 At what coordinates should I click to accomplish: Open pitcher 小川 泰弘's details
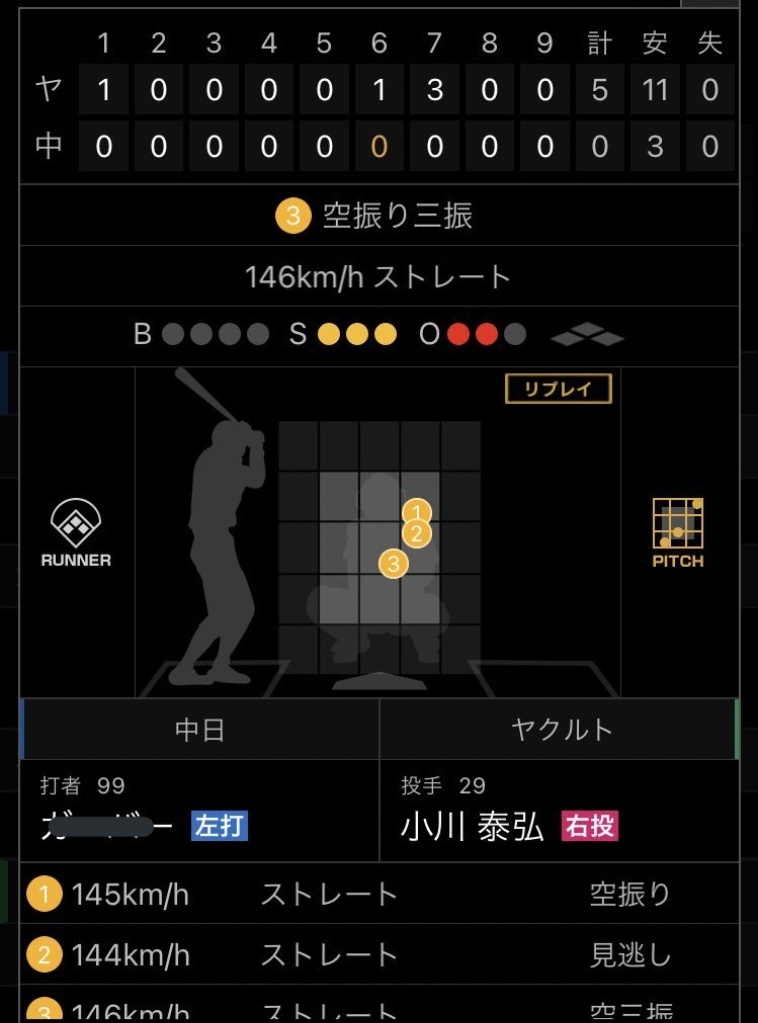click(x=472, y=826)
